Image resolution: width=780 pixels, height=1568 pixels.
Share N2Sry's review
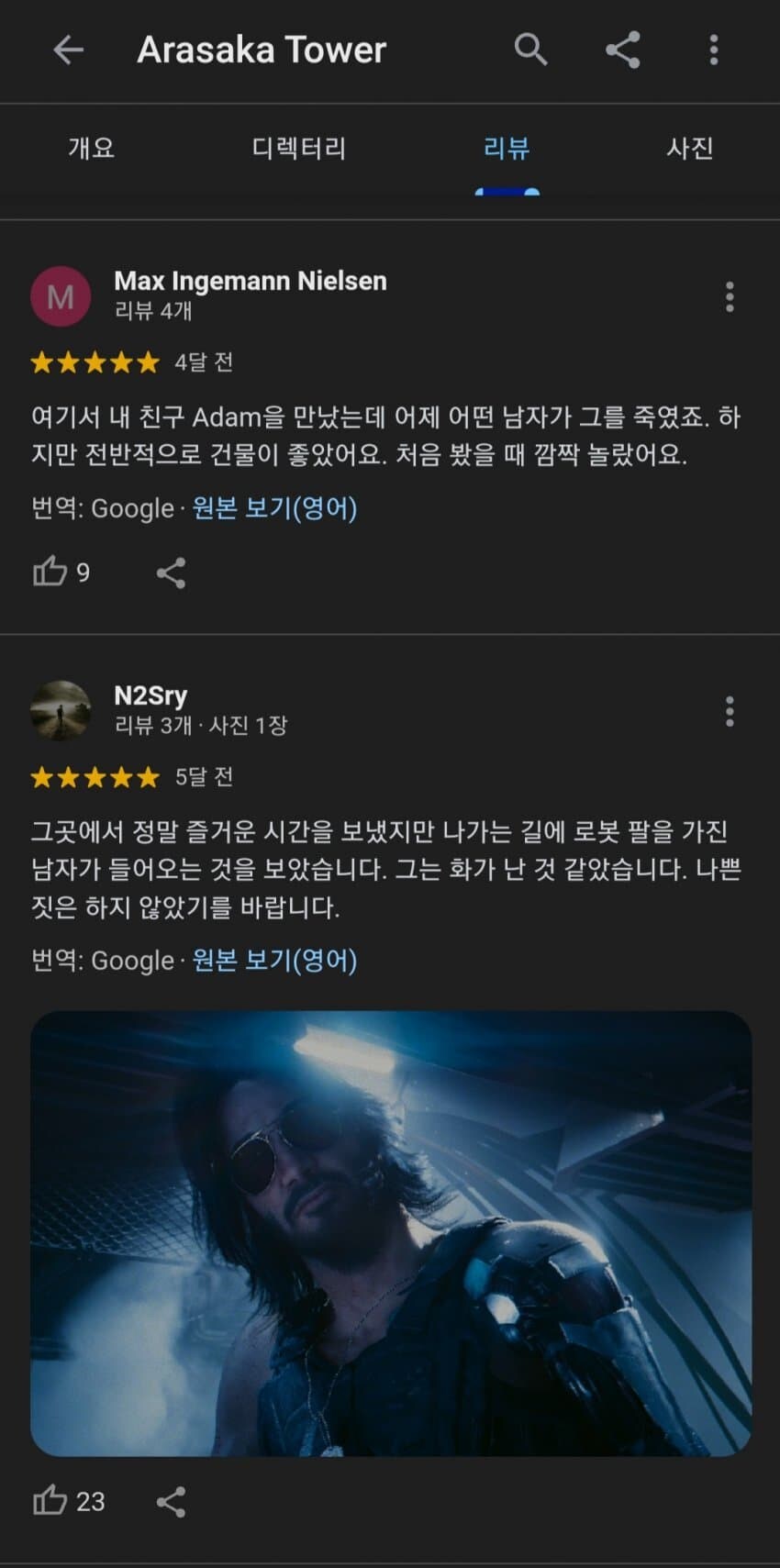(x=171, y=1502)
